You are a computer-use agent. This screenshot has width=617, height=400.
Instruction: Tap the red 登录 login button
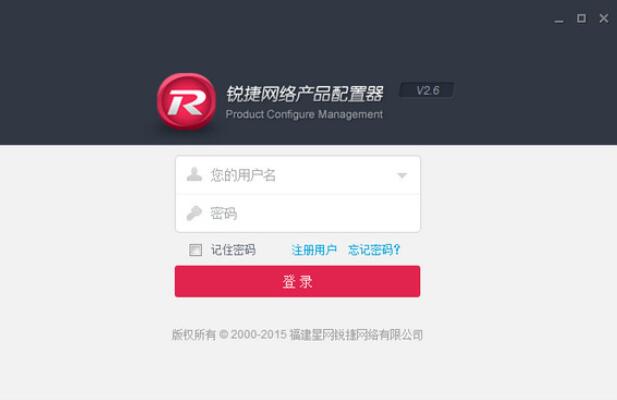(x=297, y=282)
